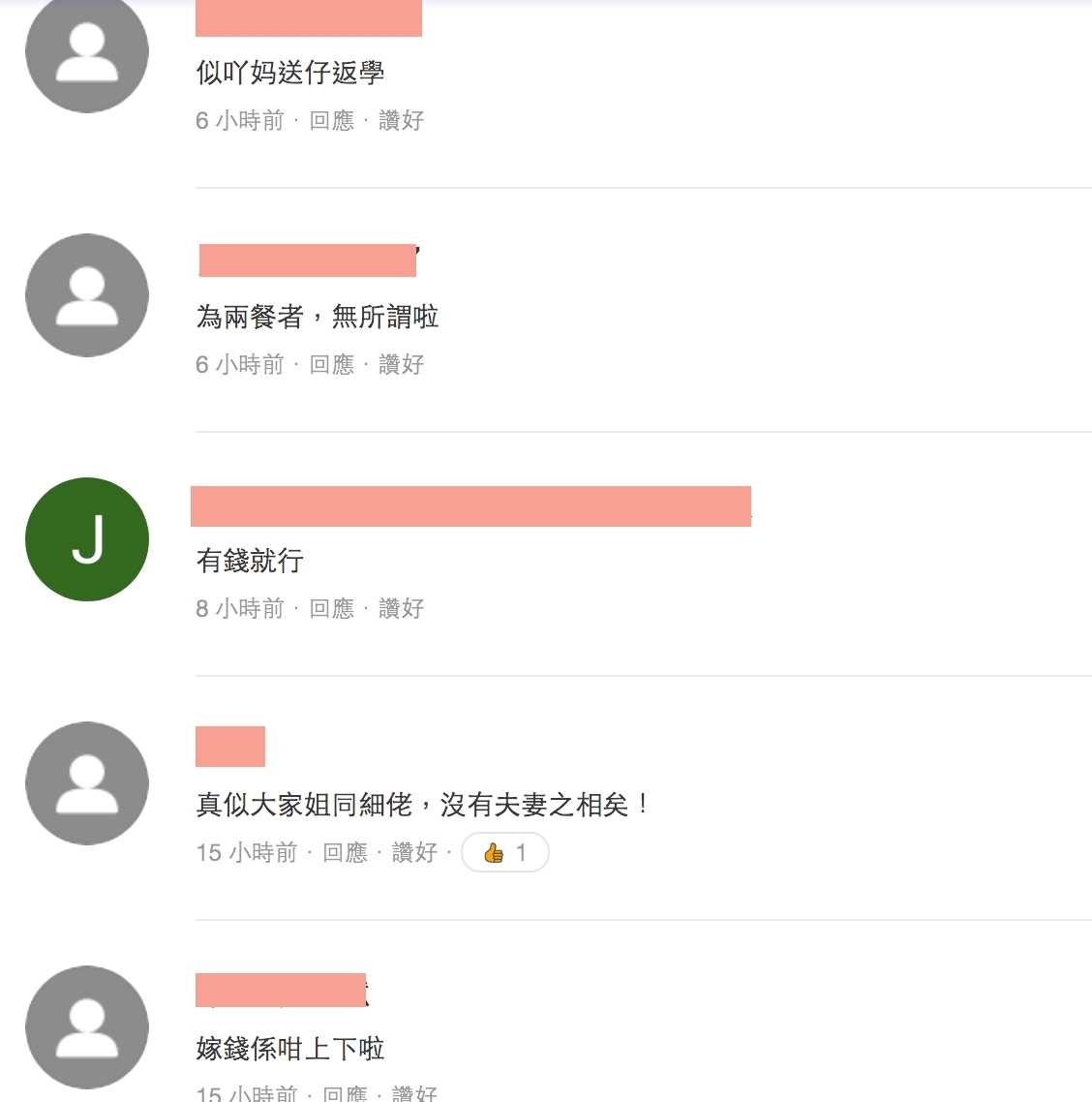Image resolution: width=1092 pixels, height=1102 pixels.
Task: Like the comment 真似大家姐同細佬
Action: pos(414,853)
